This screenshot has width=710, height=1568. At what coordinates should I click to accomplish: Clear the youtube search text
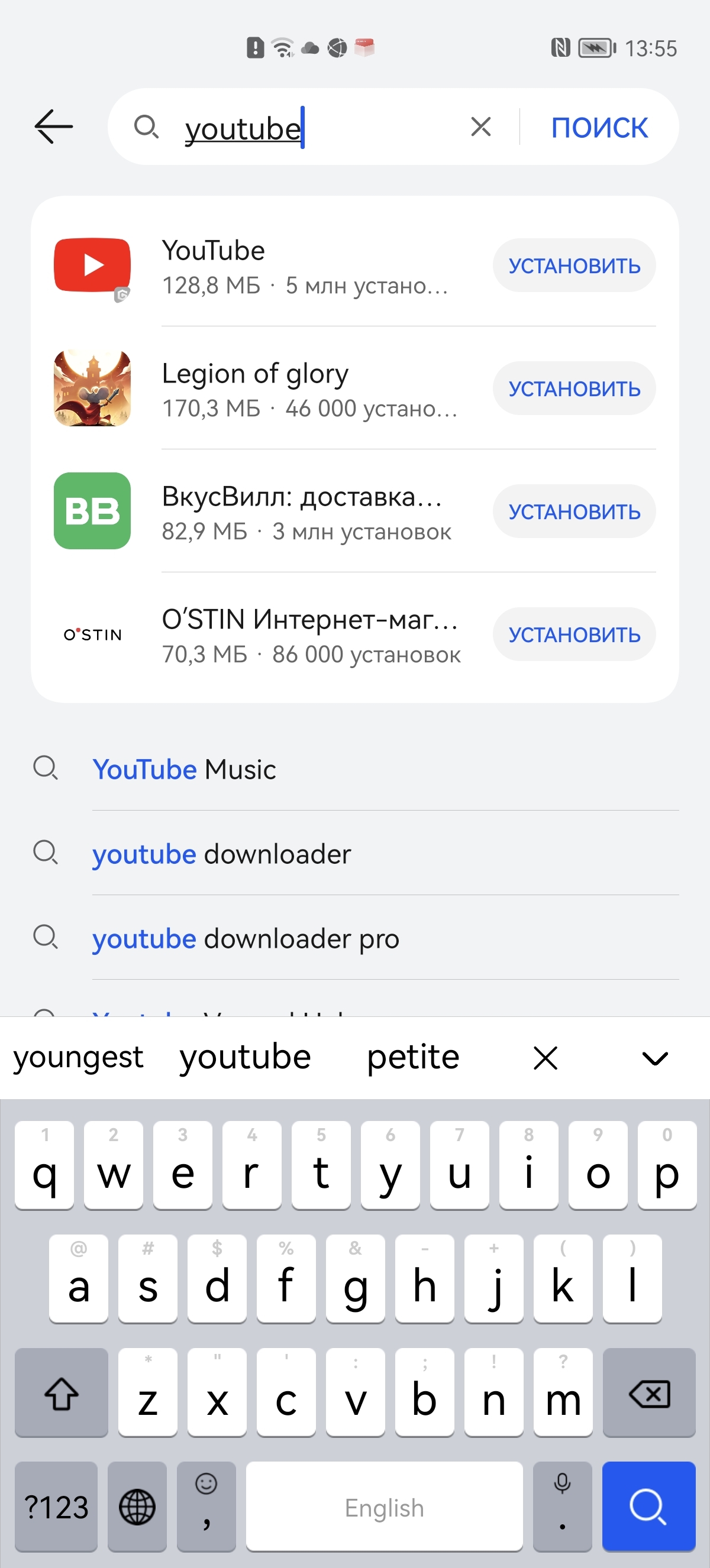480,127
